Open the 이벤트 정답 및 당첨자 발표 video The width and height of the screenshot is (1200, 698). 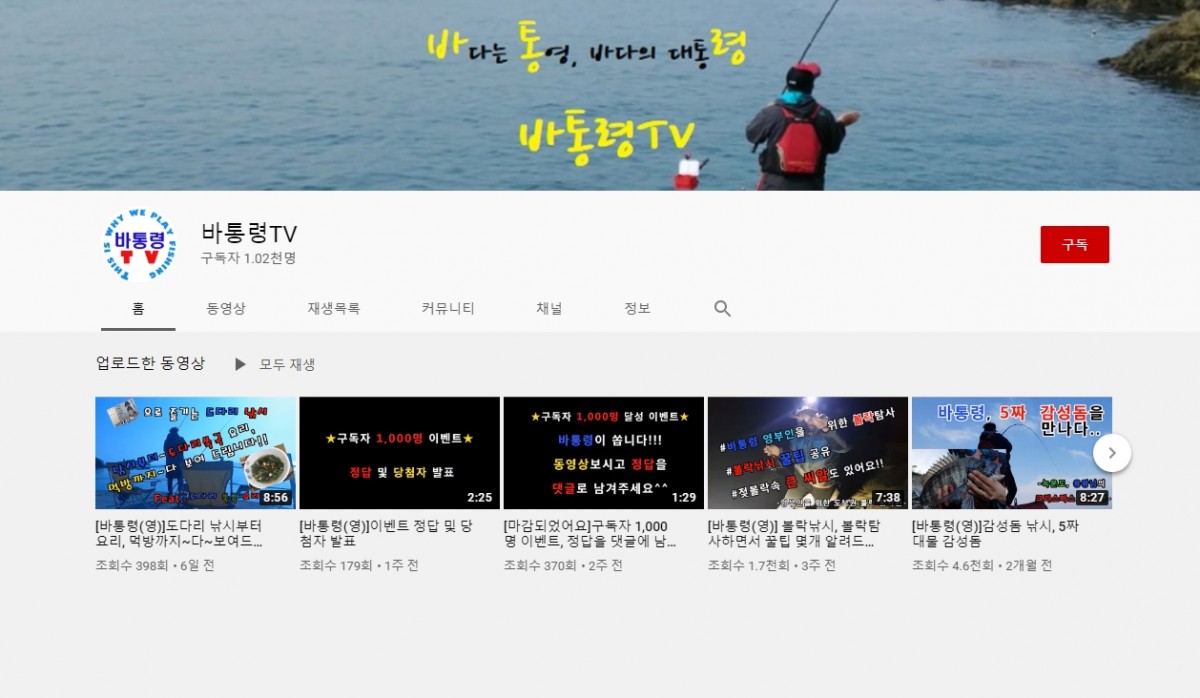click(400, 453)
